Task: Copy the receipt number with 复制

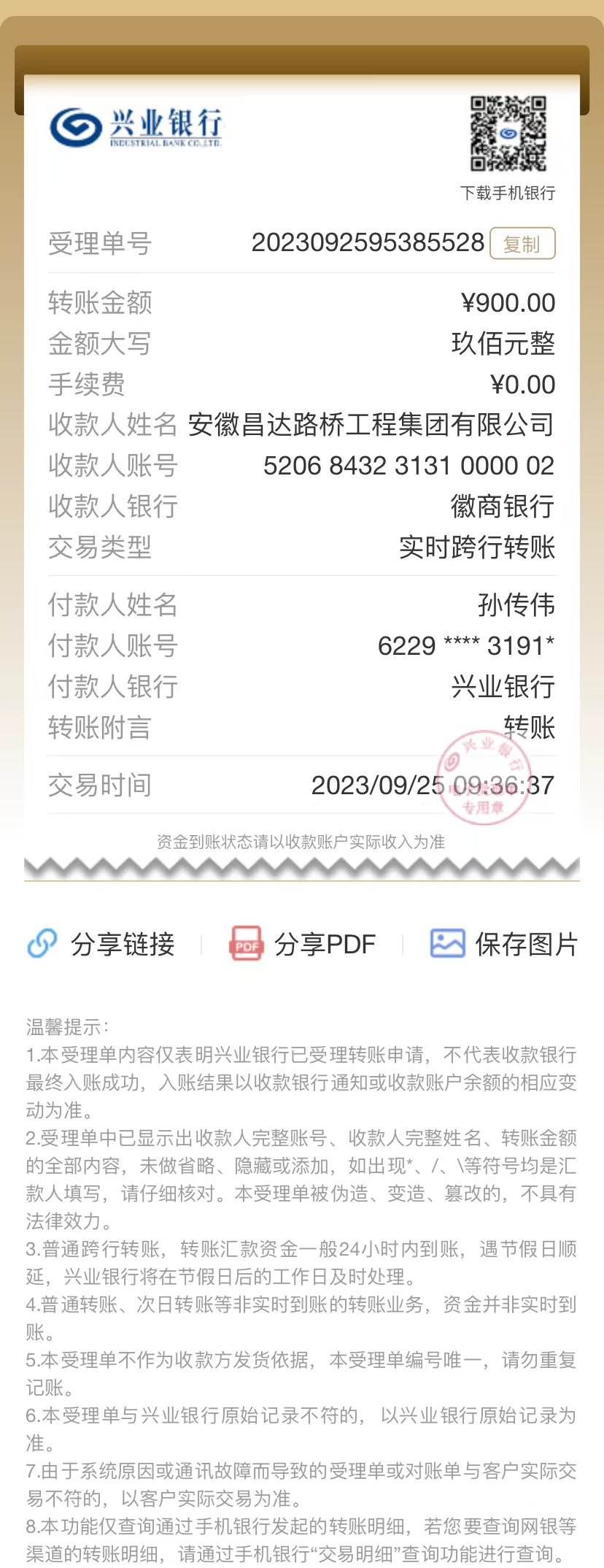Action: pyautogui.click(x=522, y=244)
